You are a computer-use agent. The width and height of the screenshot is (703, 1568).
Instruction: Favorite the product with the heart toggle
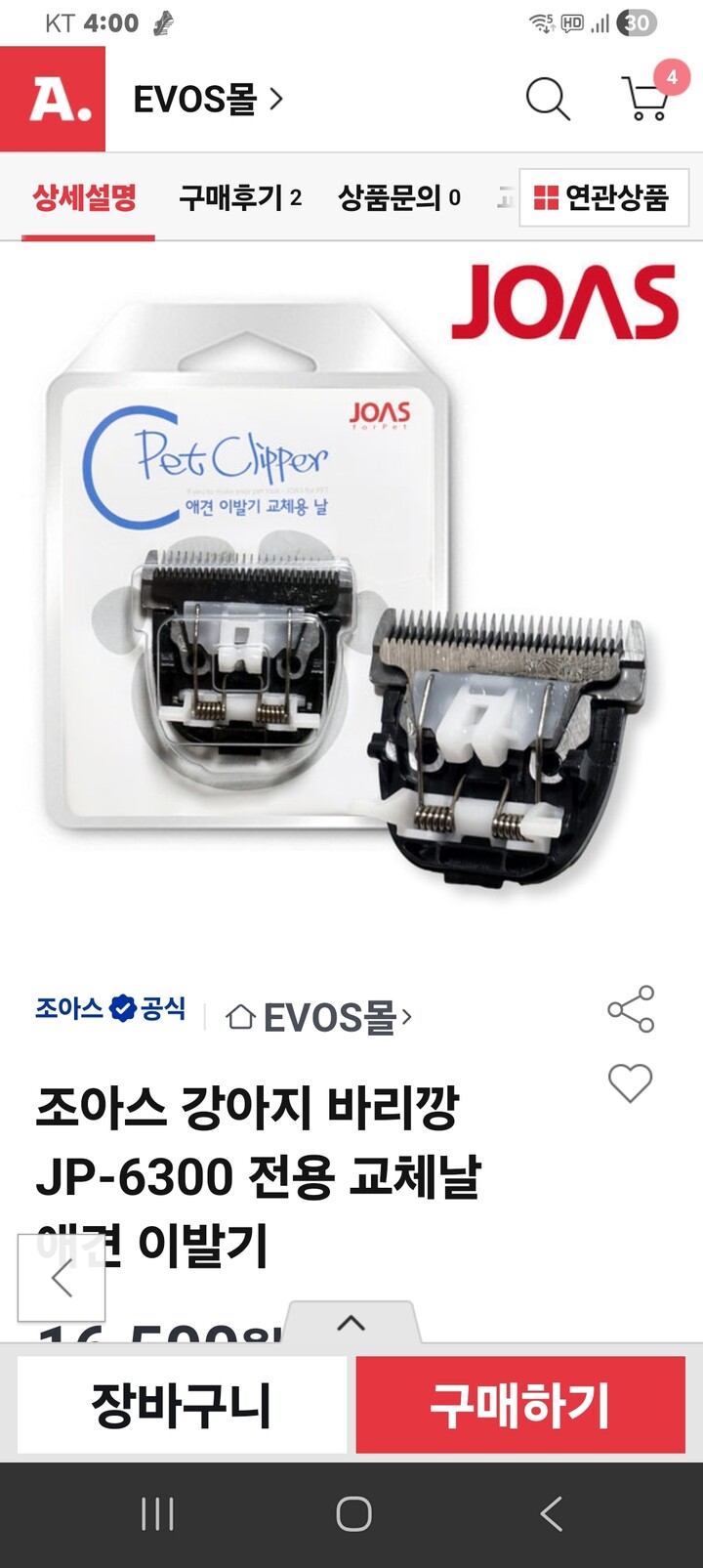[630, 1084]
